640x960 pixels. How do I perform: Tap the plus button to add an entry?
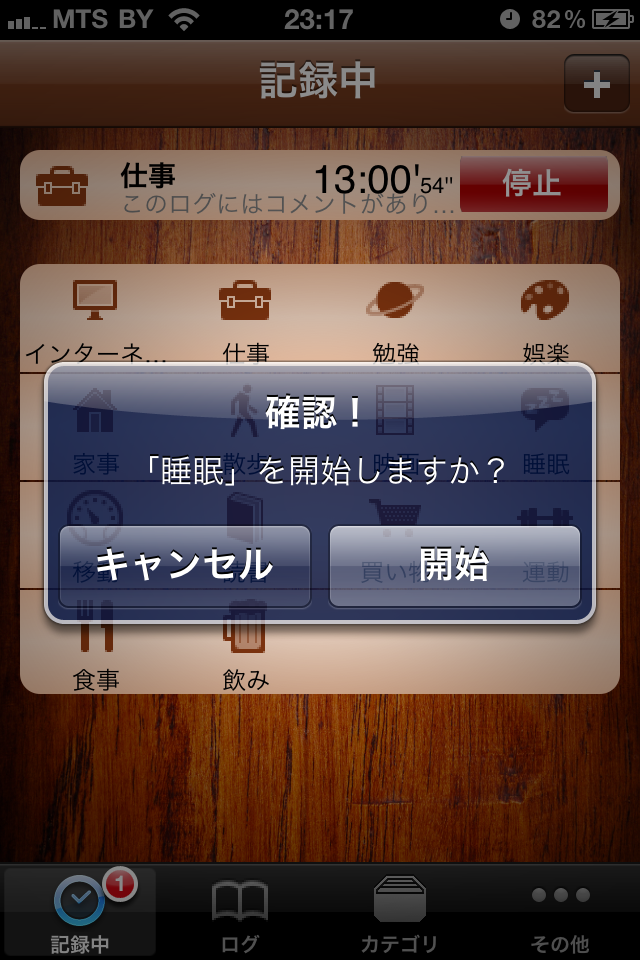[596, 84]
